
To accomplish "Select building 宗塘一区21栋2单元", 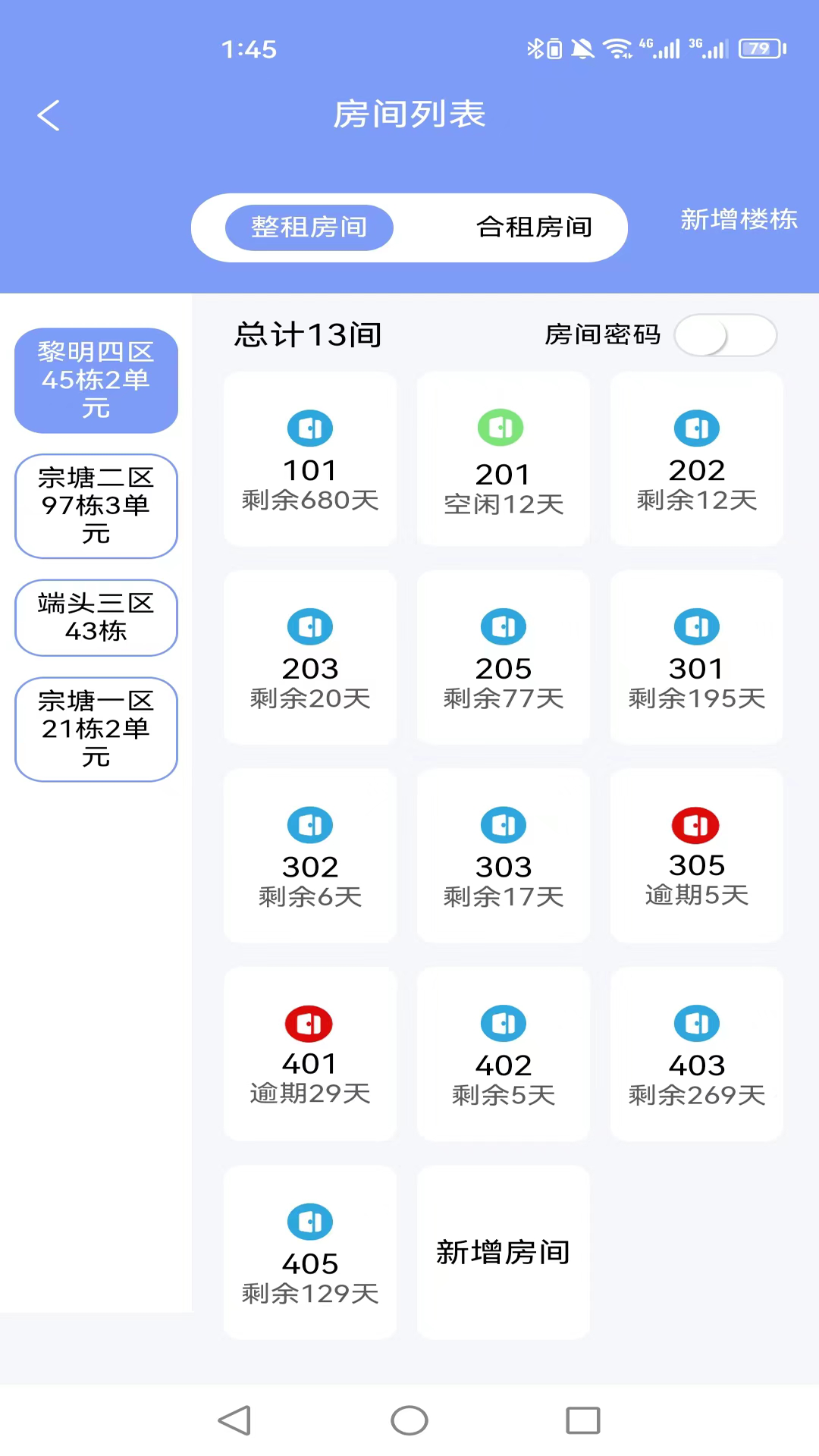I will click(x=96, y=729).
